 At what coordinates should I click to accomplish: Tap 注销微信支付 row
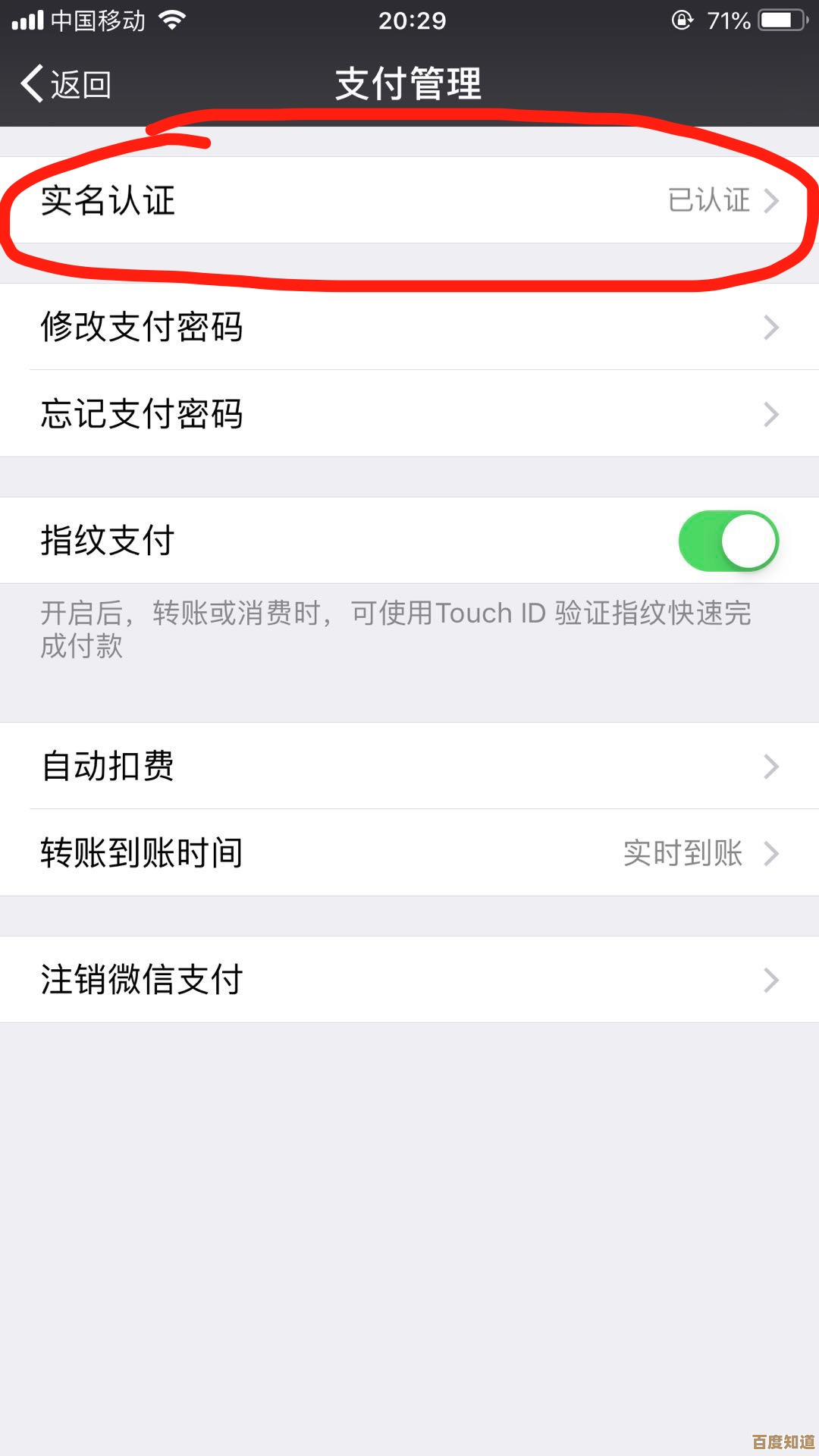[x=409, y=979]
